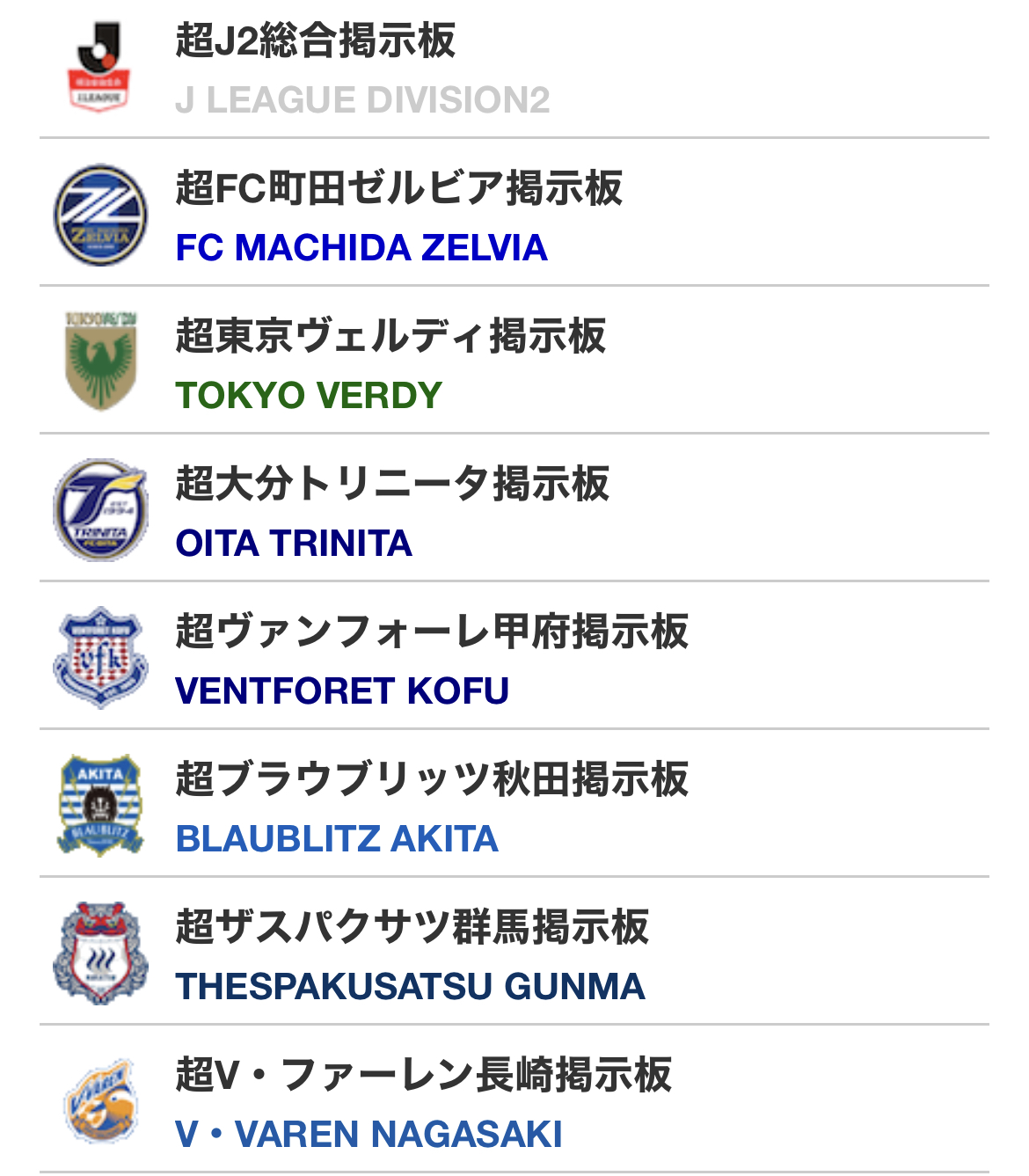Open the J2 general board (超J2総合掲示板)
The width and height of the screenshot is (1029, 1176).
tap(317, 40)
